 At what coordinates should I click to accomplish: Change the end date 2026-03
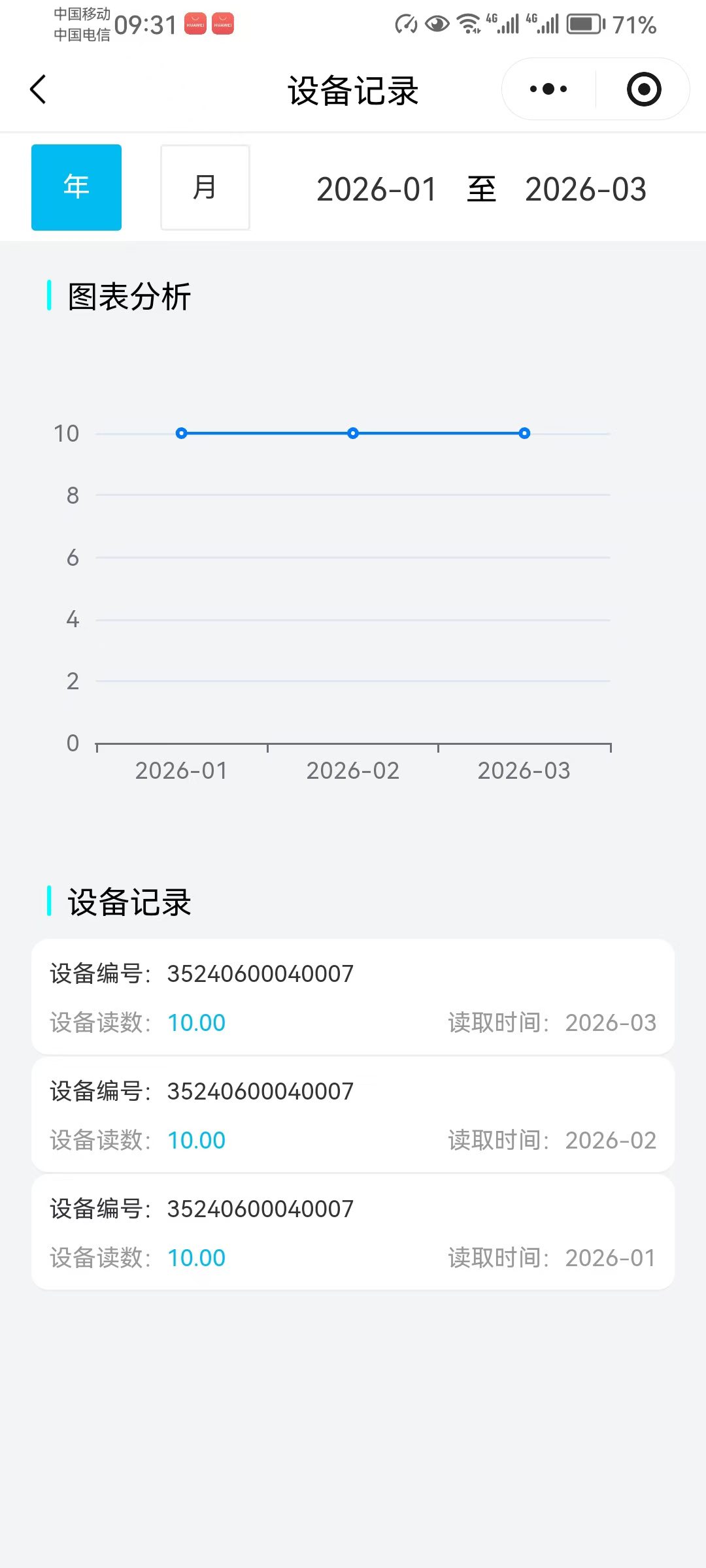(586, 189)
